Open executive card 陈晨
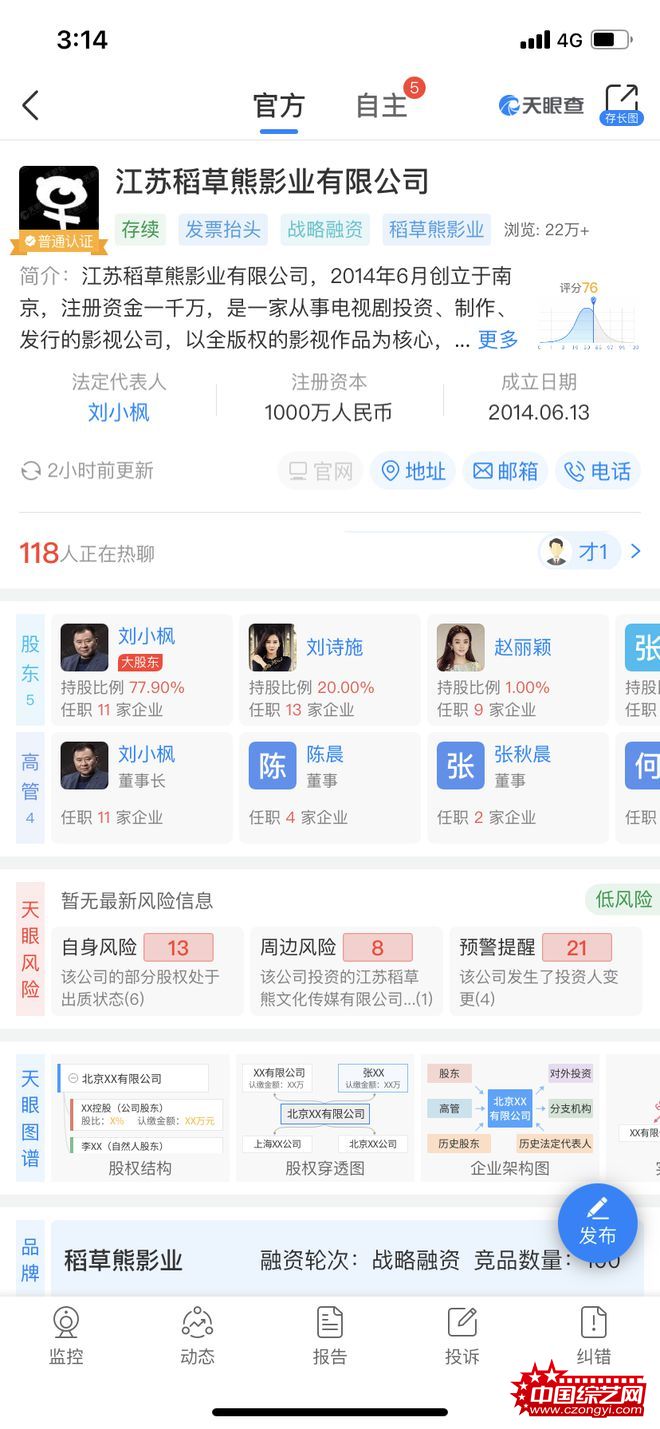This screenshot has width=660, height=1429. coord(326,785)
